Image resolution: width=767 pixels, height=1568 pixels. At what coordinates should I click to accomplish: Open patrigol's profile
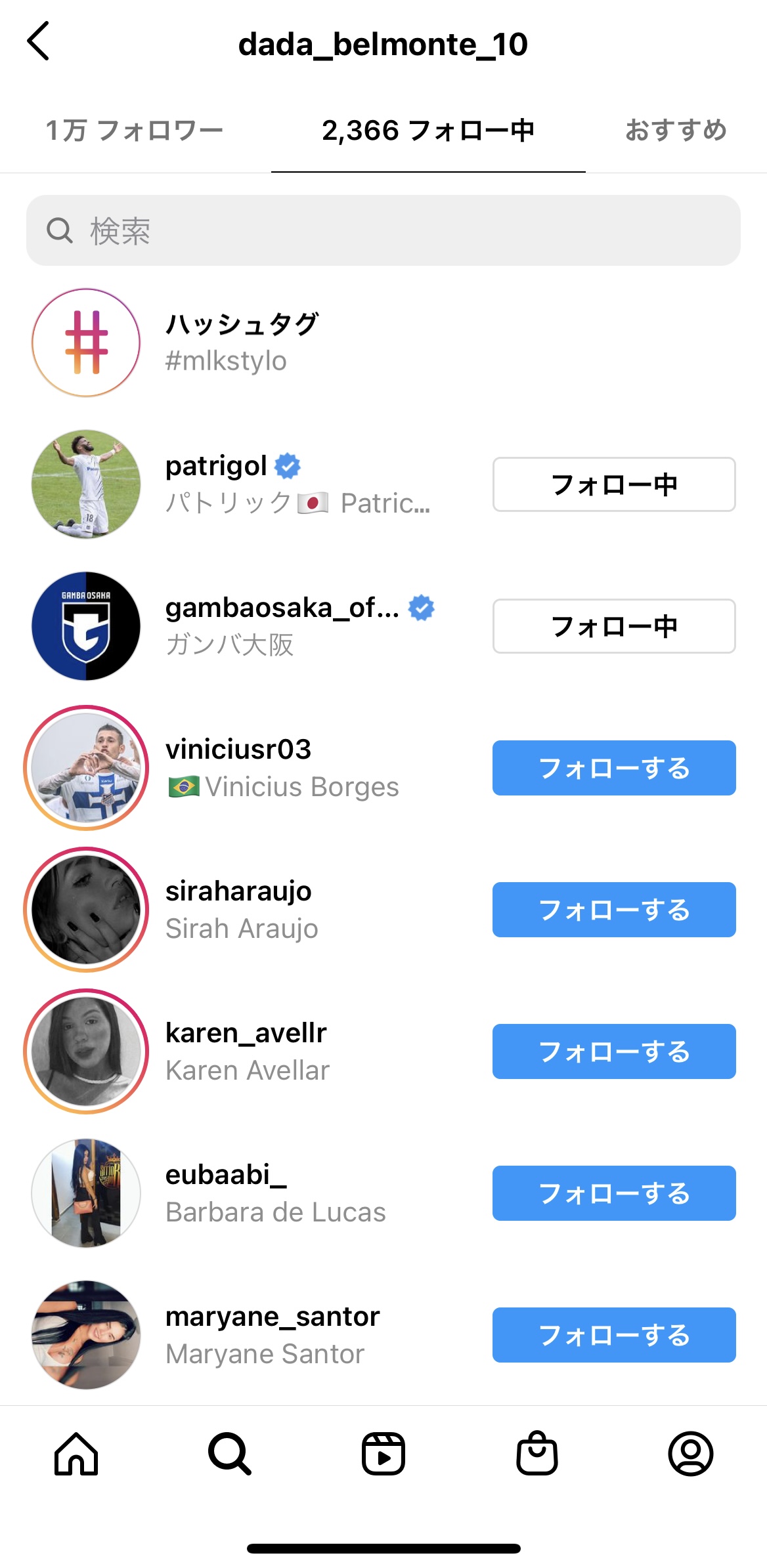(x=217, y=467)
